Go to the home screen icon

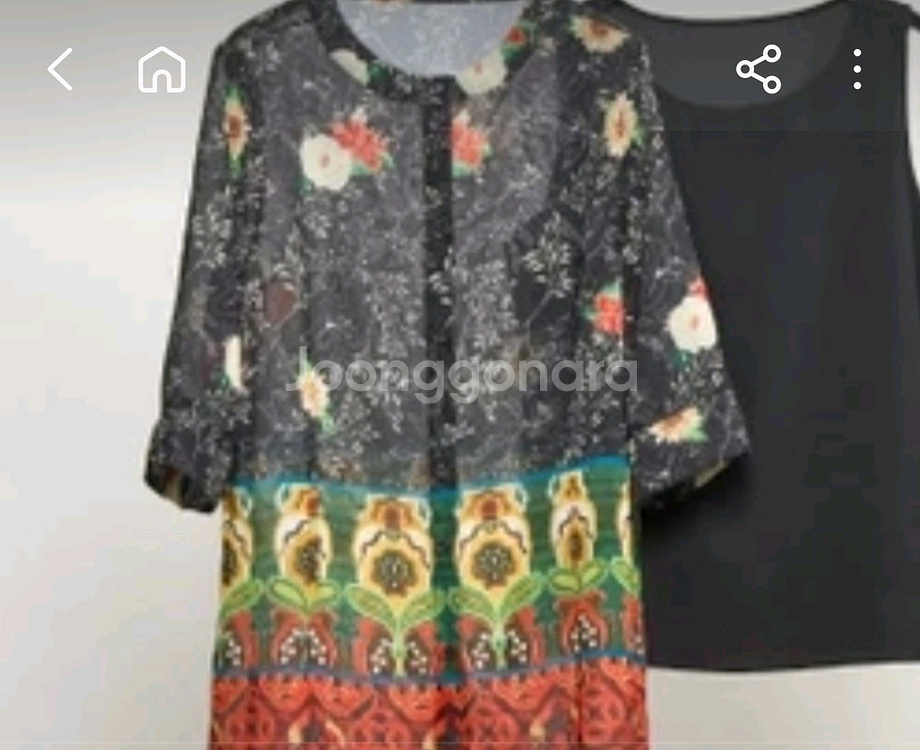[x=161, y=70]
